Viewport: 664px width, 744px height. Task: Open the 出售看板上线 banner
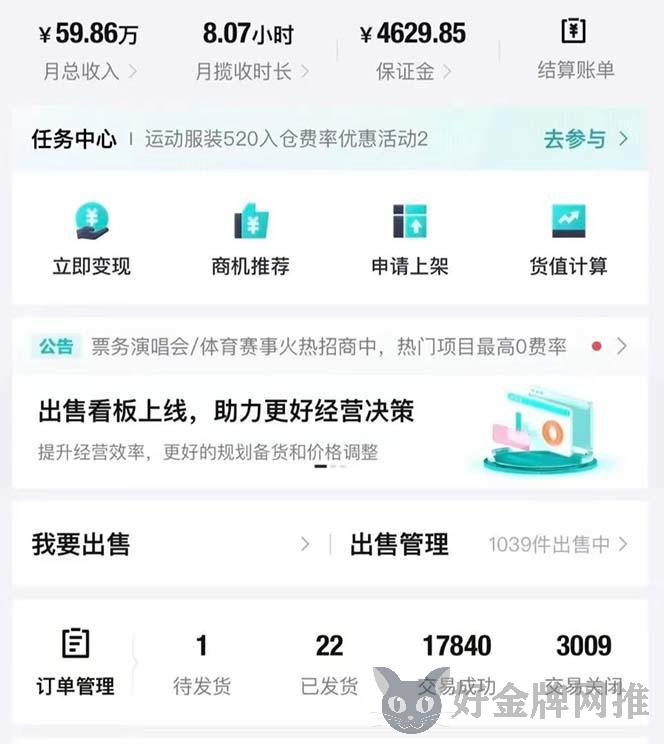point(330,430)
